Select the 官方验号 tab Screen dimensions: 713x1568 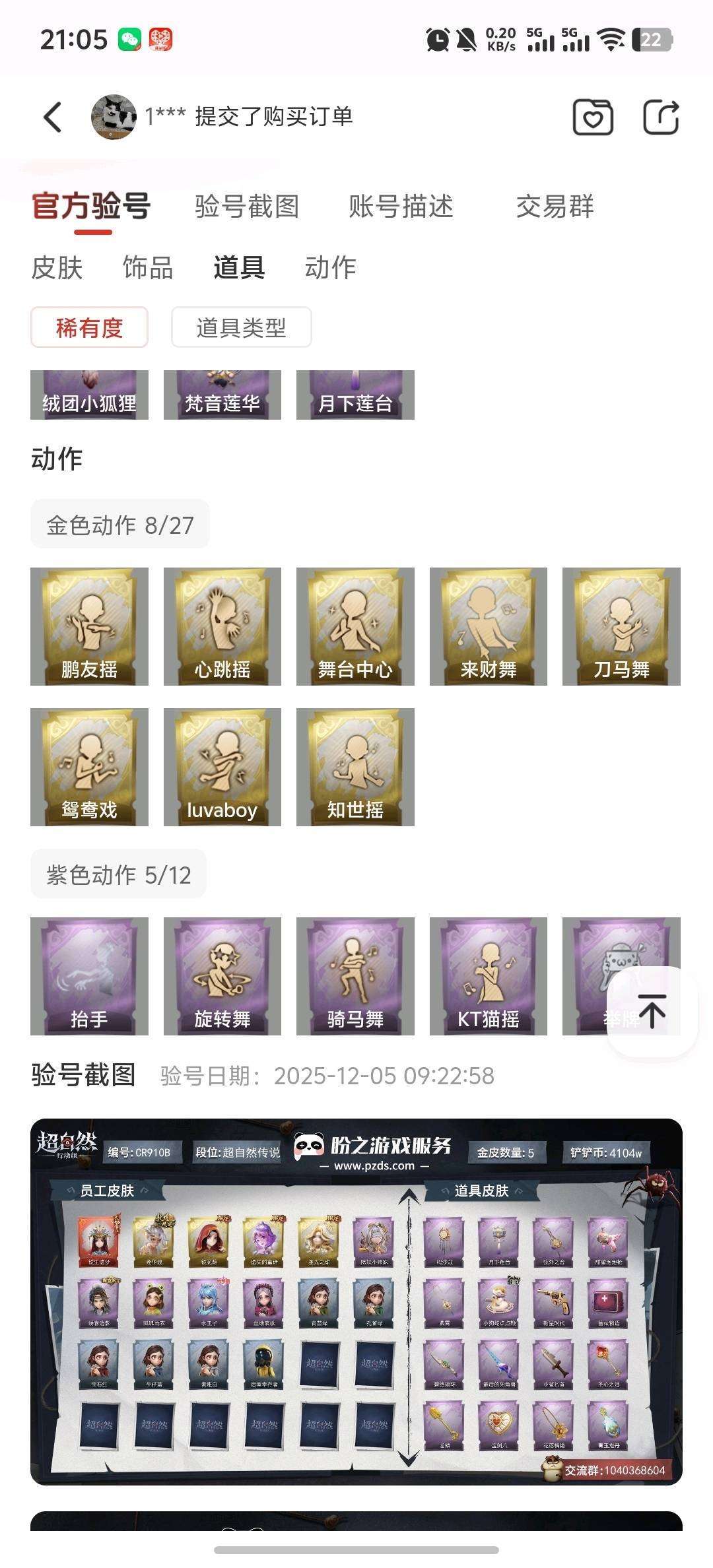point(91,207)
